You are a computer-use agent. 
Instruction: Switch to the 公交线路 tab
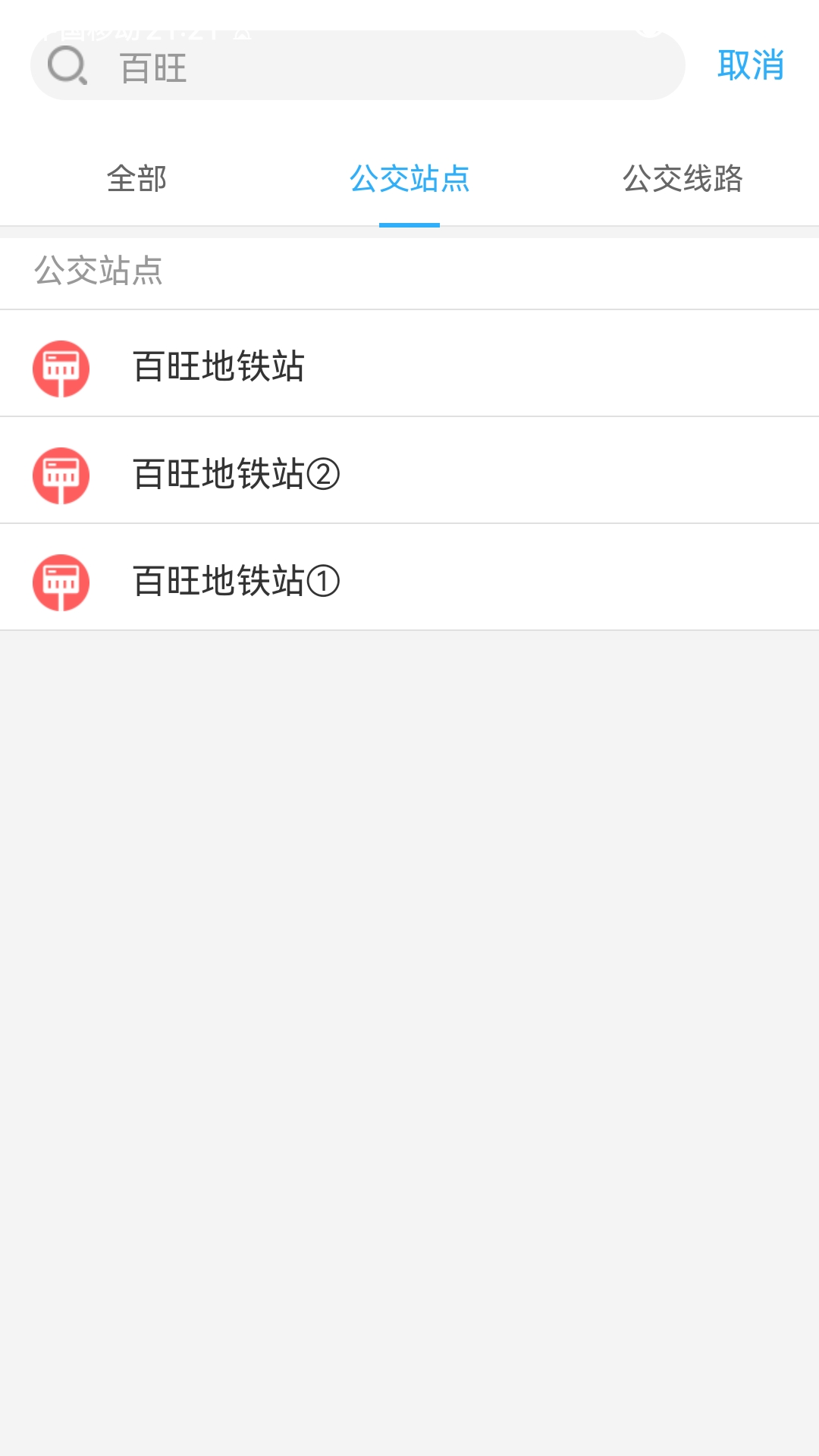[683, 180]
